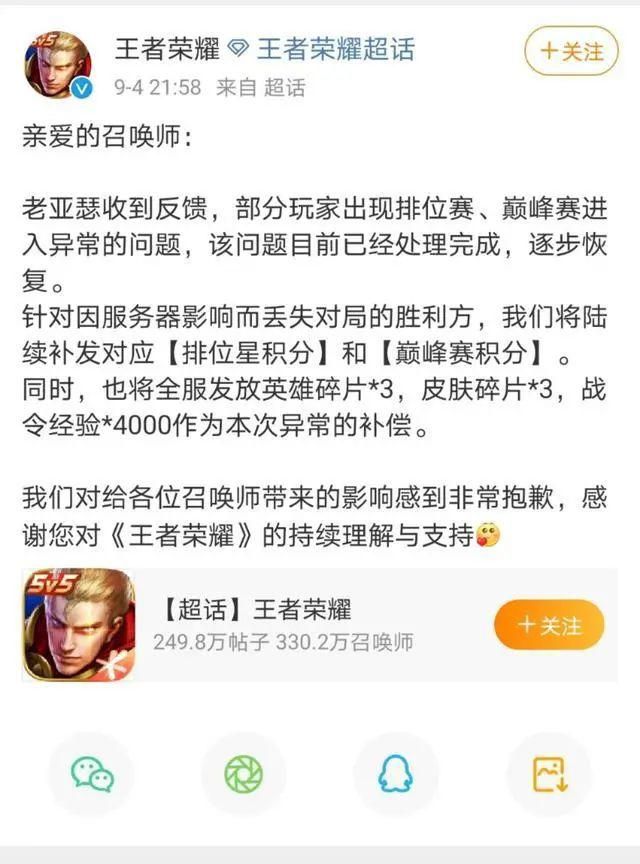Share to WeChat Moments
Screen dimensions: 640x864
tap(243, 774)
